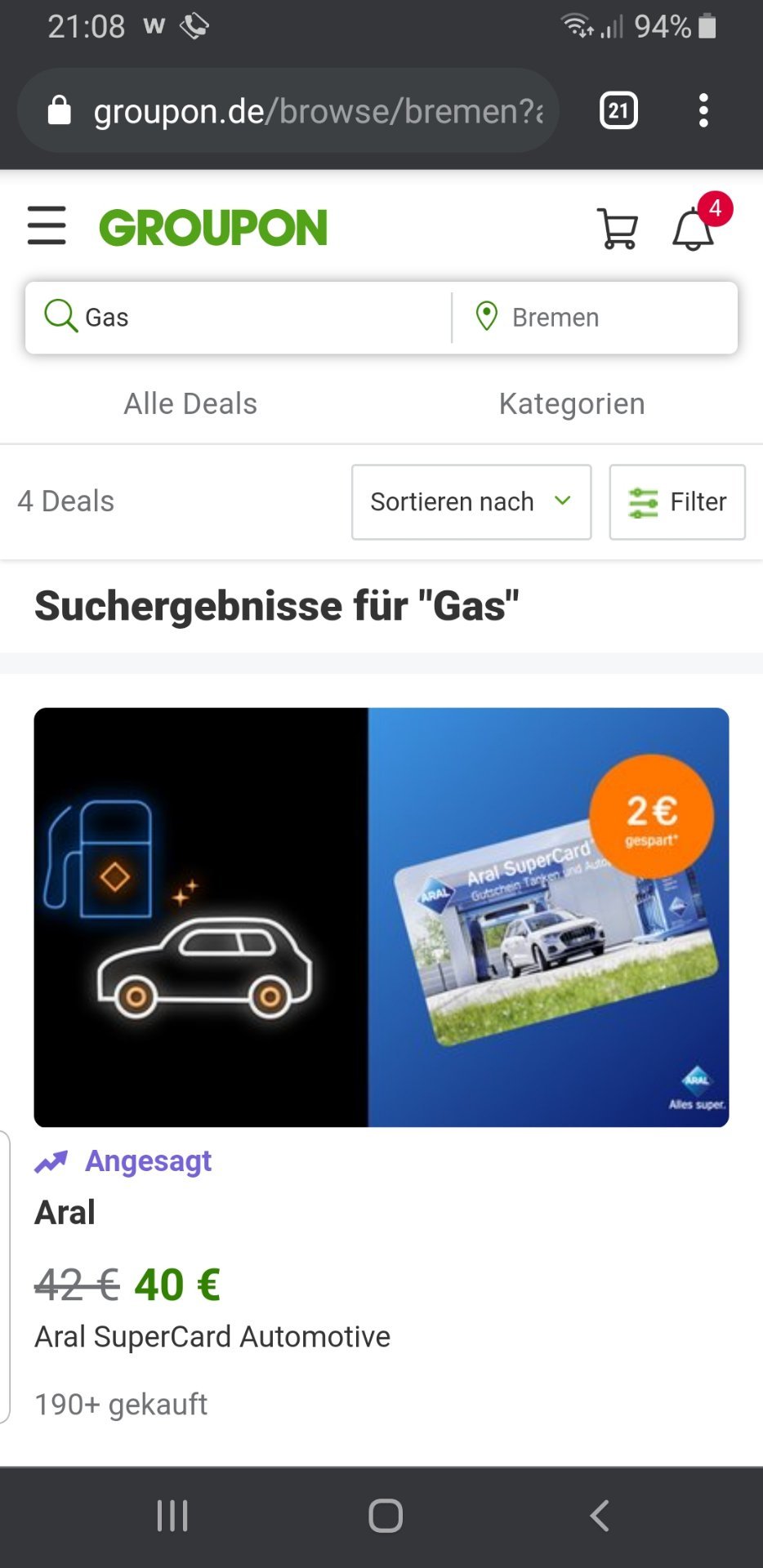The width and height of the screenshot is (763, 1568).
Task: Go to the home screen
Action: pos(385,1516)
